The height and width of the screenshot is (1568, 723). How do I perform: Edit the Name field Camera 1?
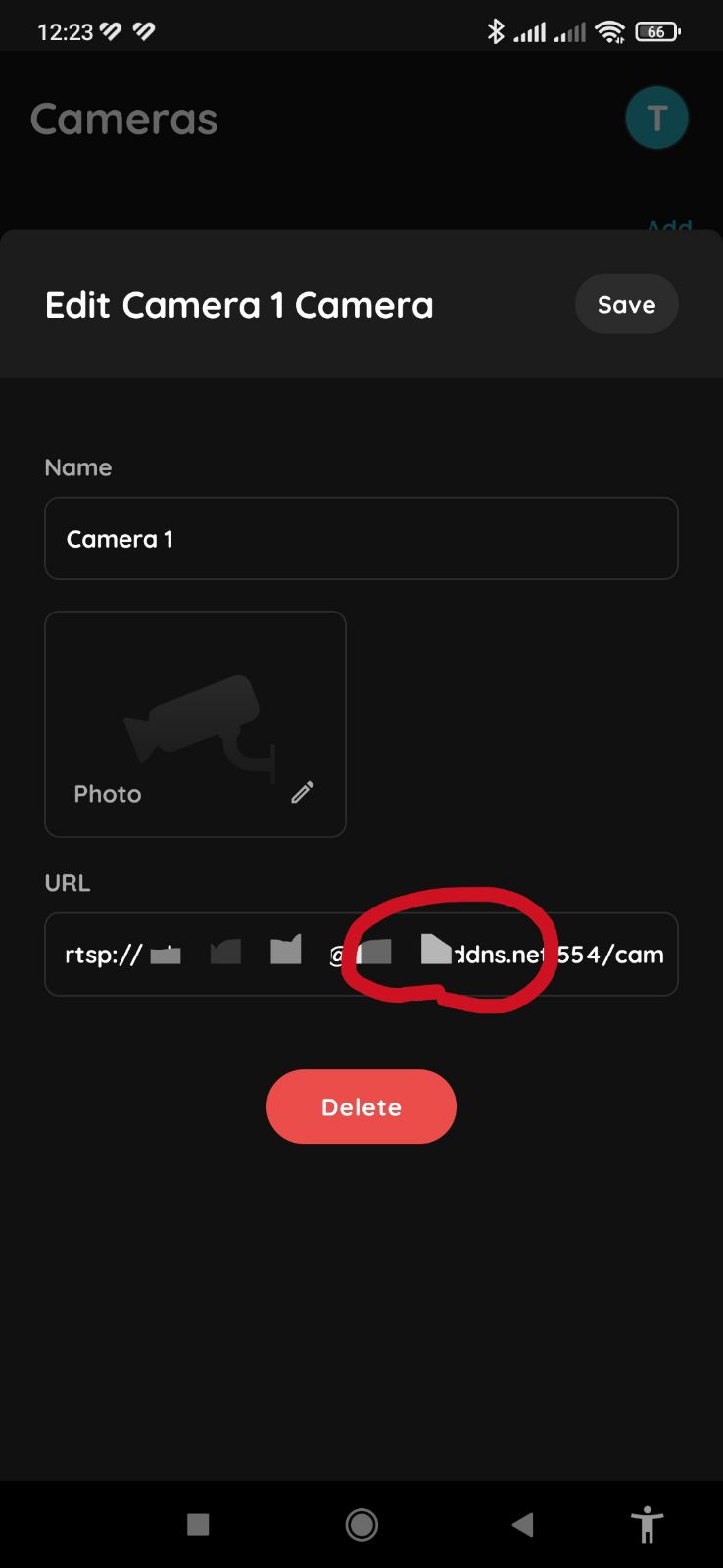pyautogui.click(x=361, y=539)
